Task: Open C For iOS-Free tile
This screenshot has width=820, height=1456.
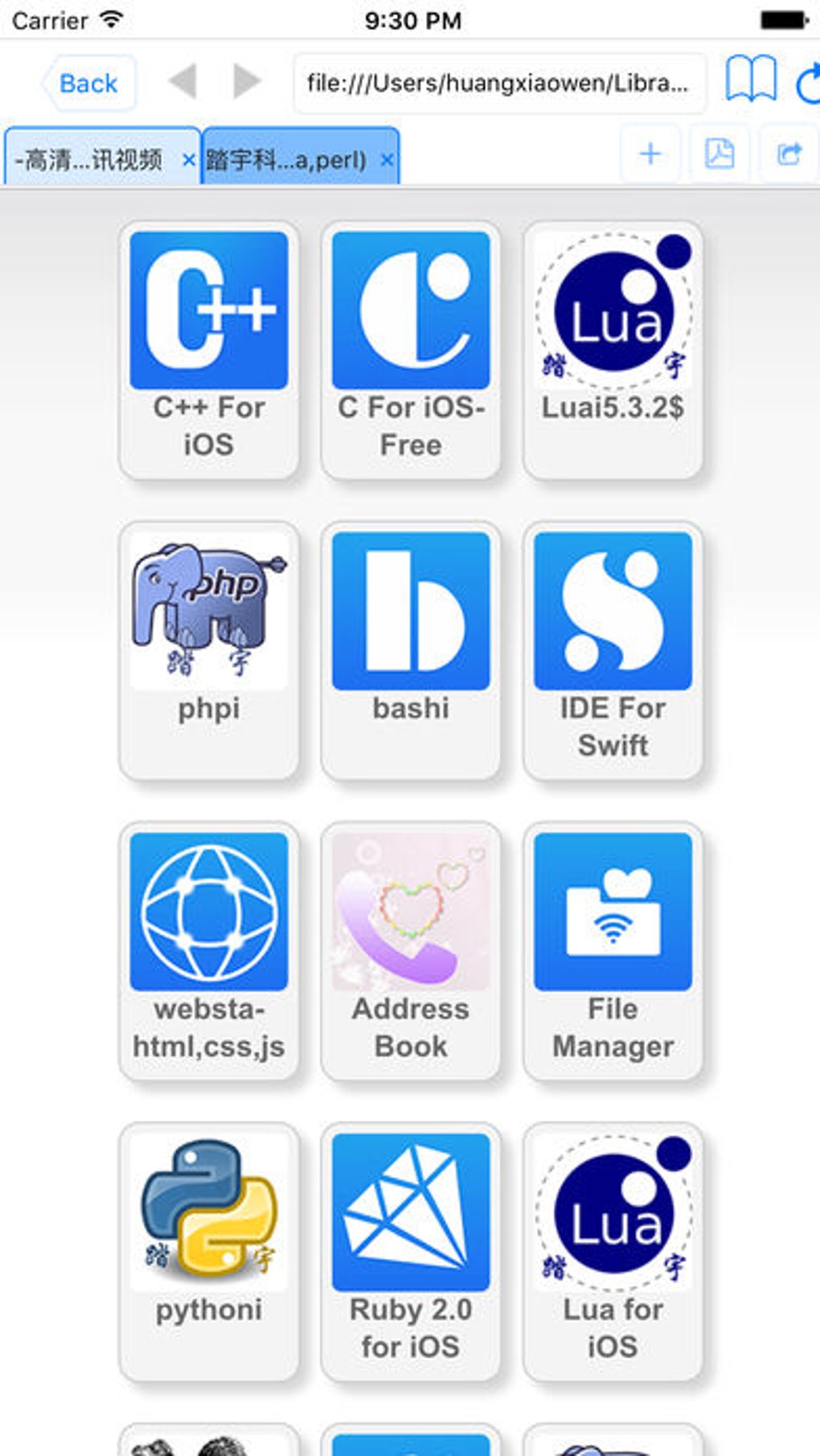Action: click(x=411, y=351)
